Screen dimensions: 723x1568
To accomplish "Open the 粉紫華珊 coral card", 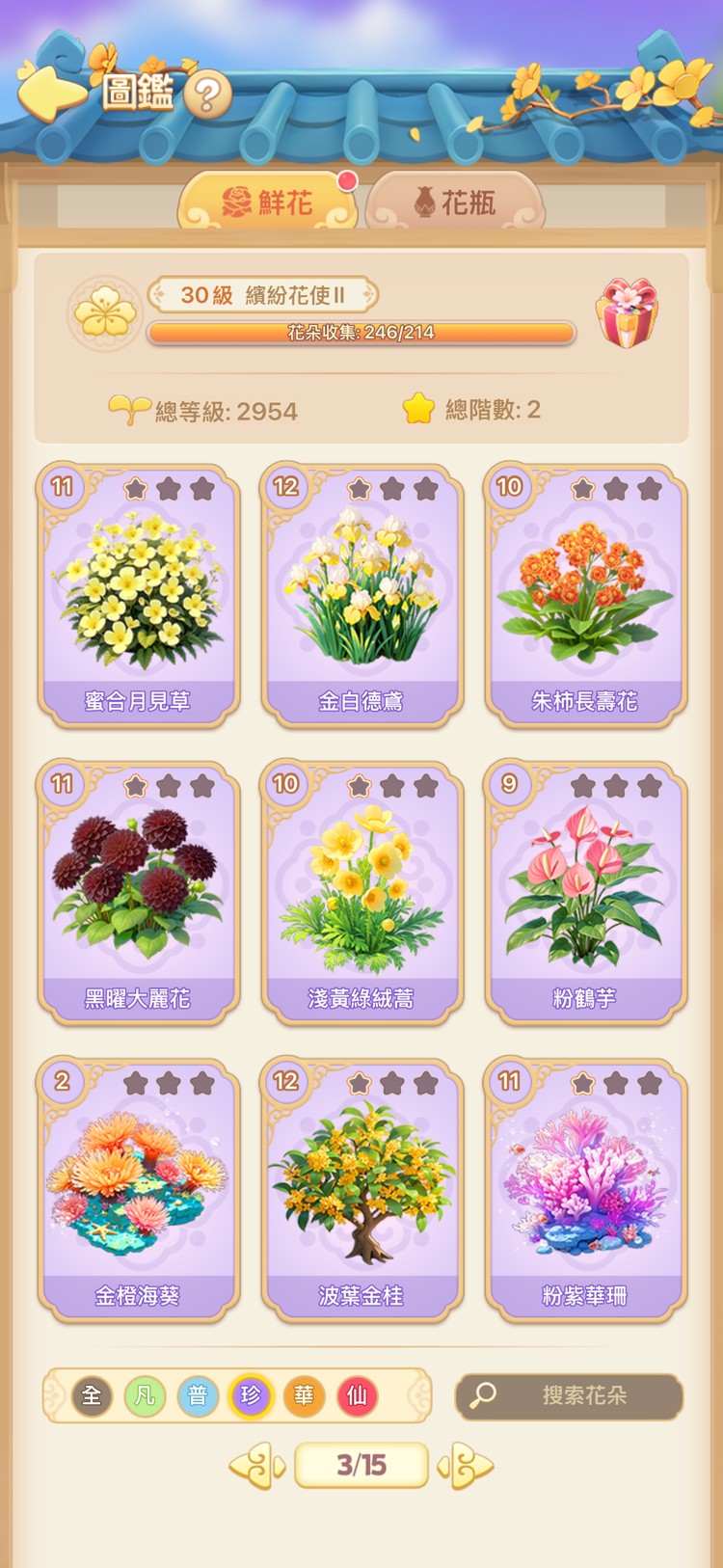I will (x=585, y=1189).
